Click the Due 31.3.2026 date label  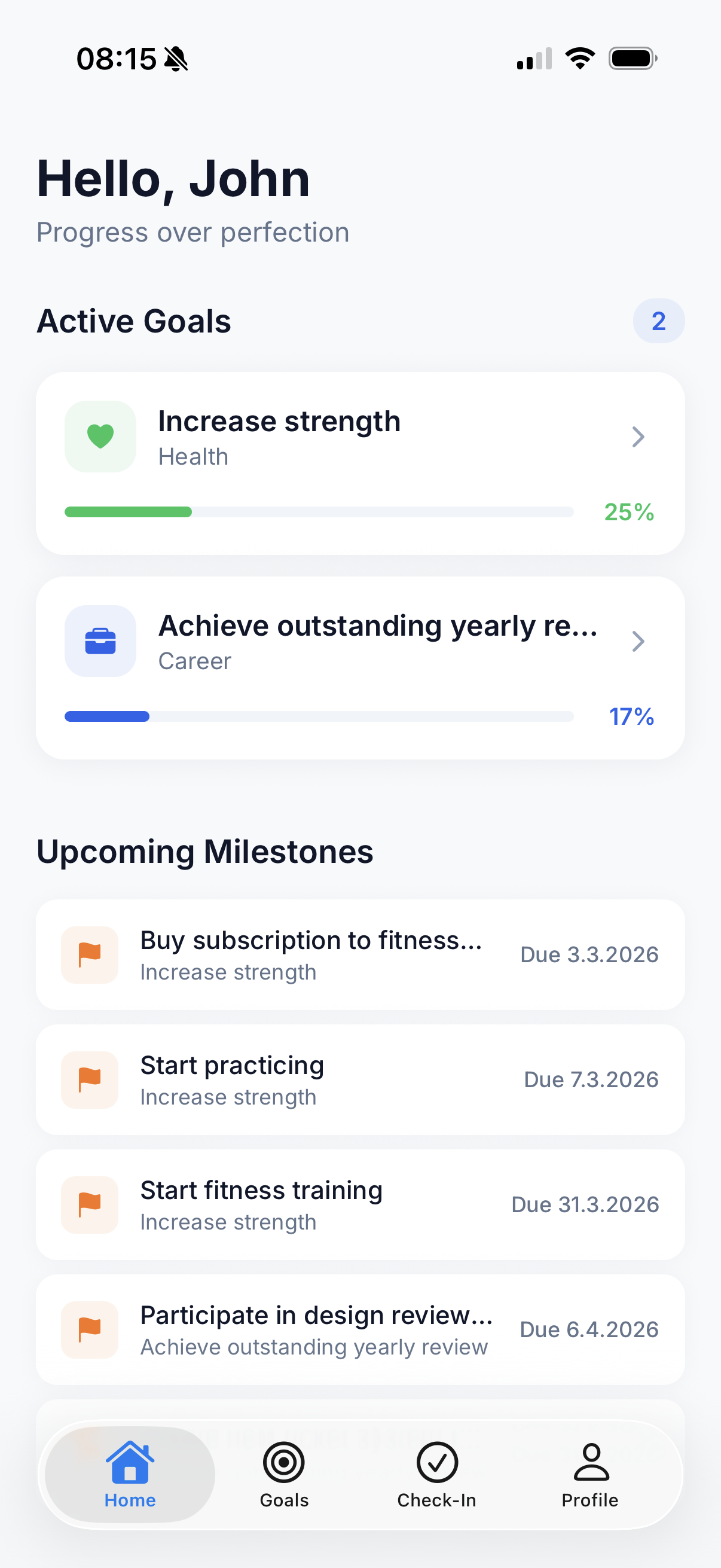(x=585, y=1204)
